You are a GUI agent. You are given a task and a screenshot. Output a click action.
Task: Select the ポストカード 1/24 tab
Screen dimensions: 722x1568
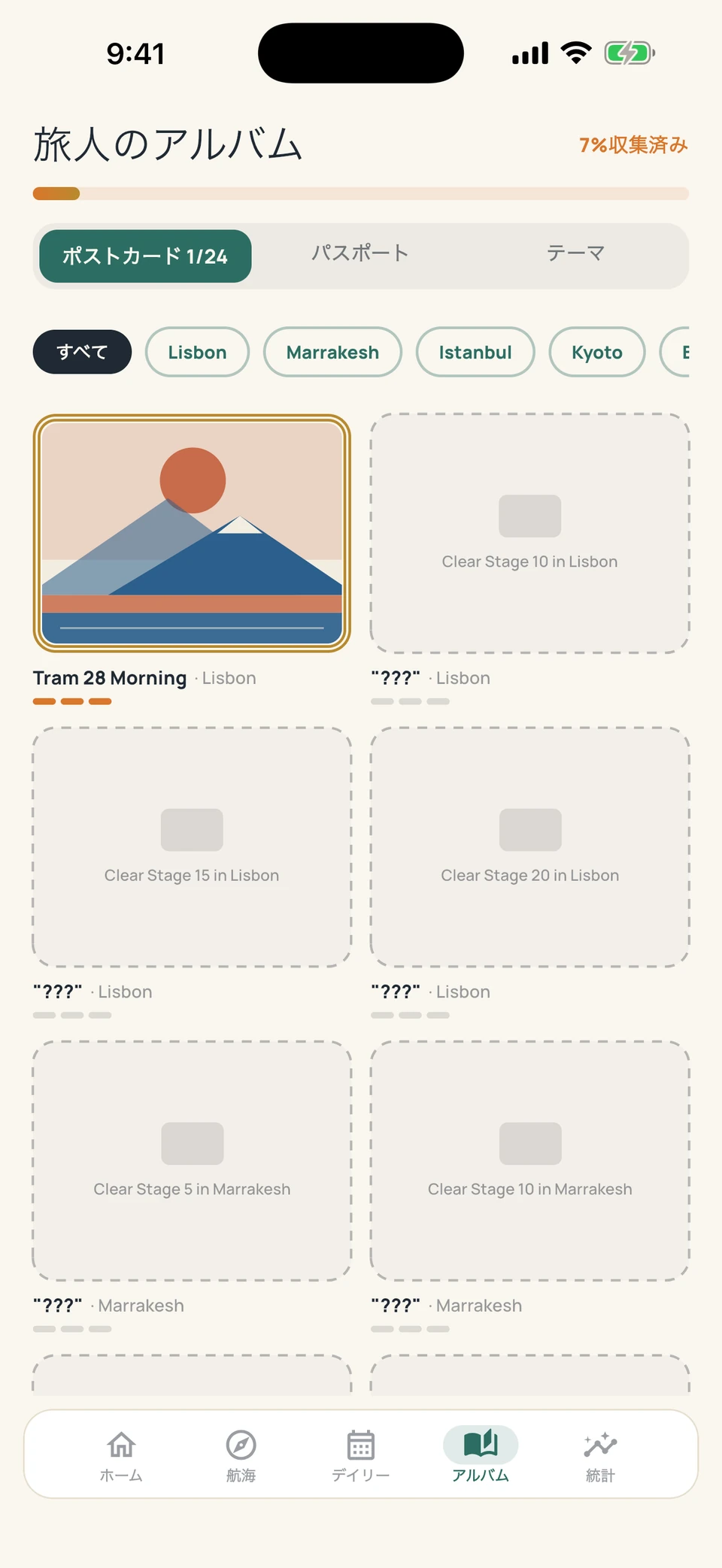click(145, 256)
